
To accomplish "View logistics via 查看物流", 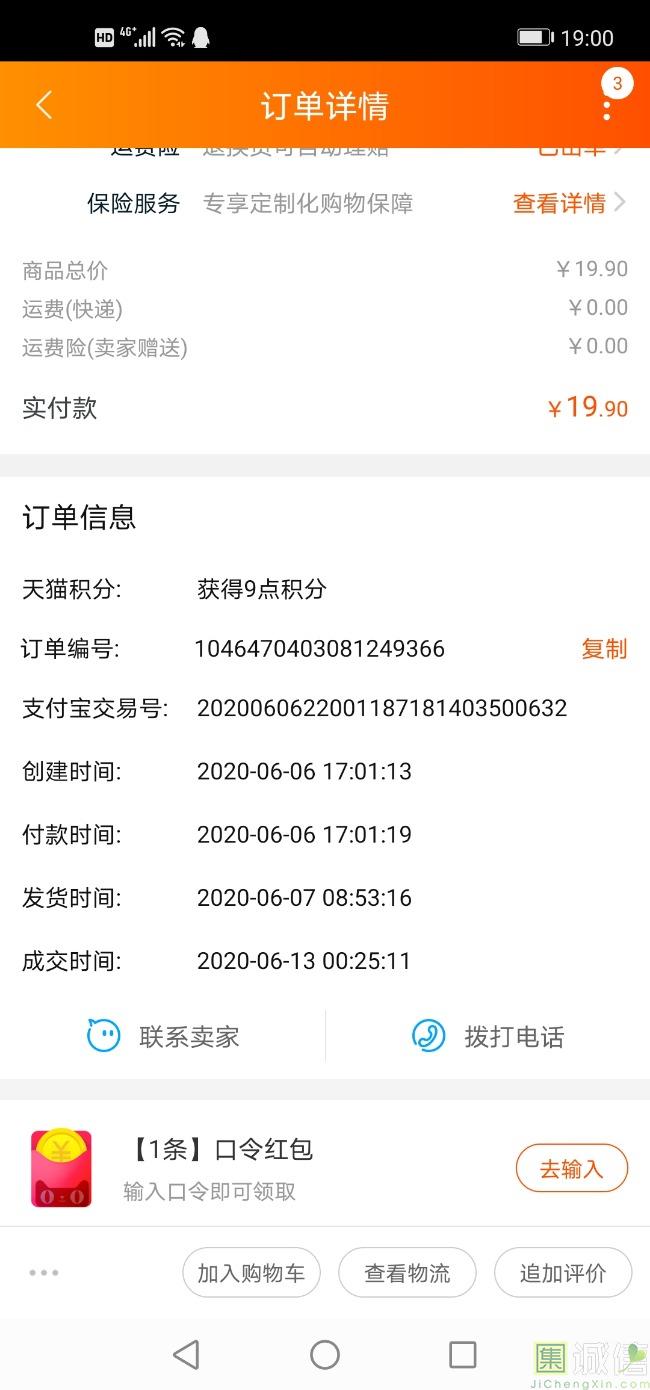I will pyautogui.click(x=407, y=1273).
